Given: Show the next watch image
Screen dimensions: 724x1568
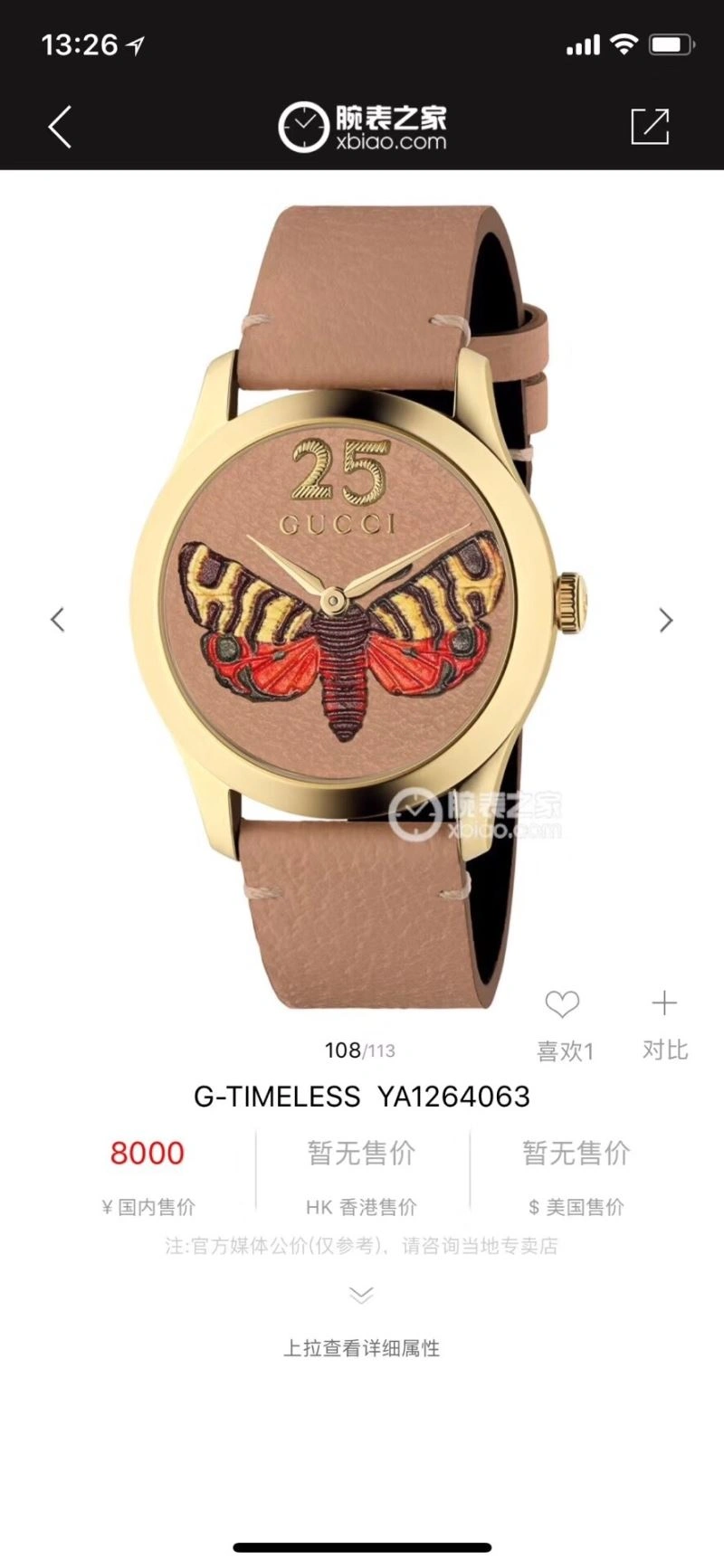Looking at the screenshot, I should pos(666,620).
